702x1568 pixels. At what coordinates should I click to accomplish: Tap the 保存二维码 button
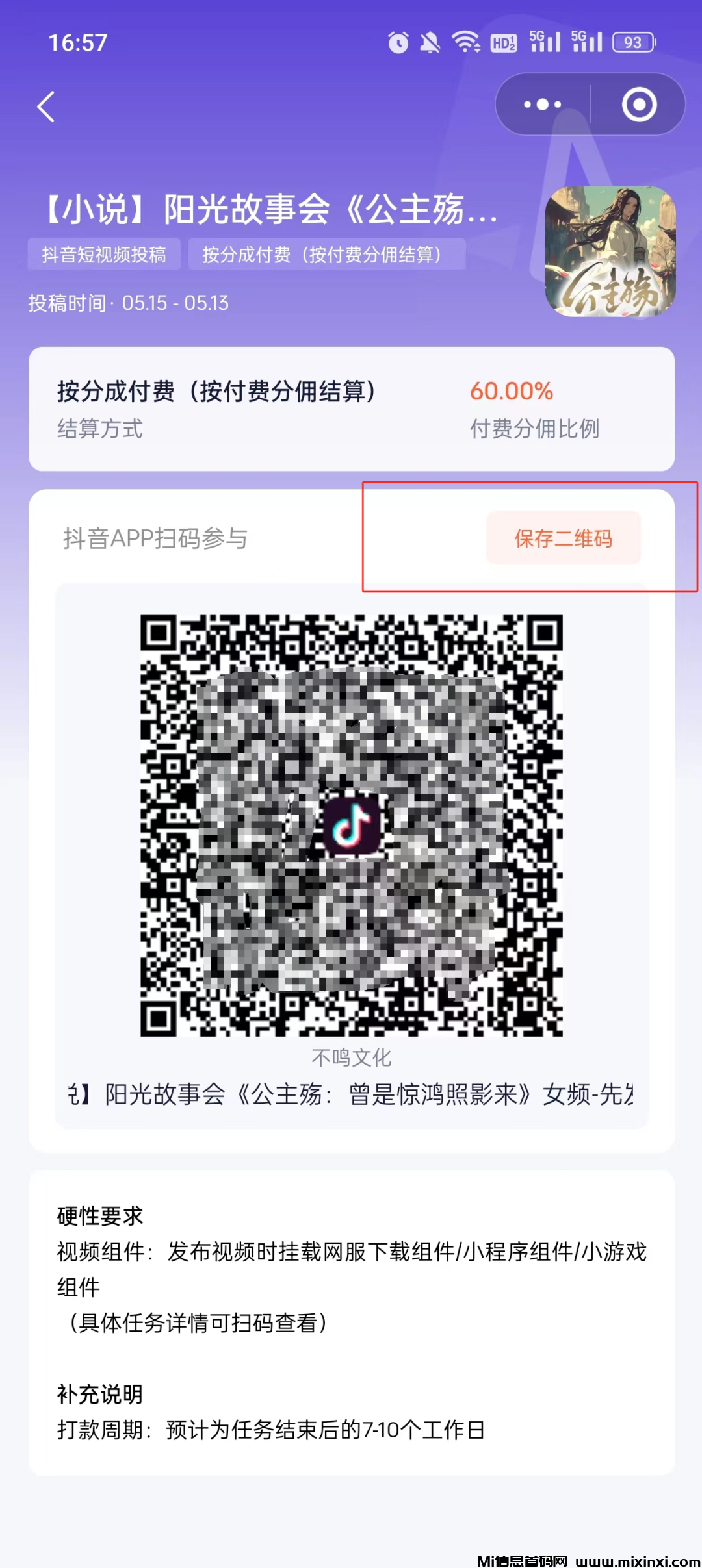(x=563, y=538)
